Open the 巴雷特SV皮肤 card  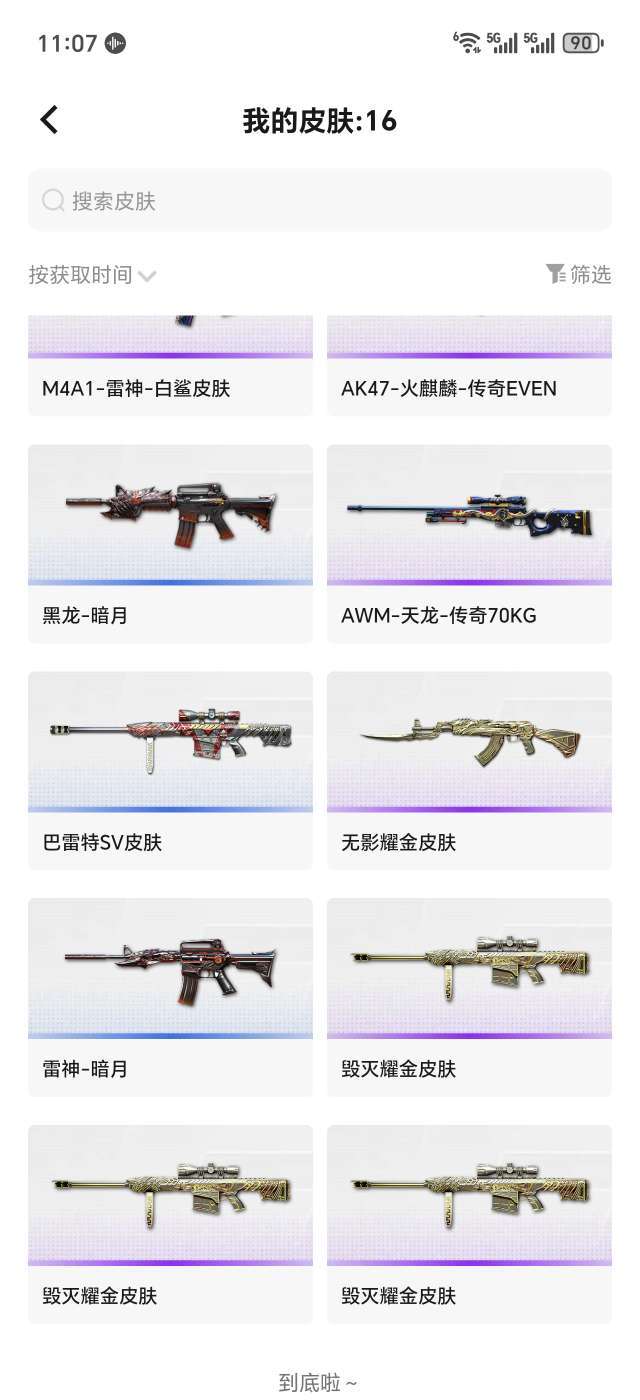click(170, 770)
